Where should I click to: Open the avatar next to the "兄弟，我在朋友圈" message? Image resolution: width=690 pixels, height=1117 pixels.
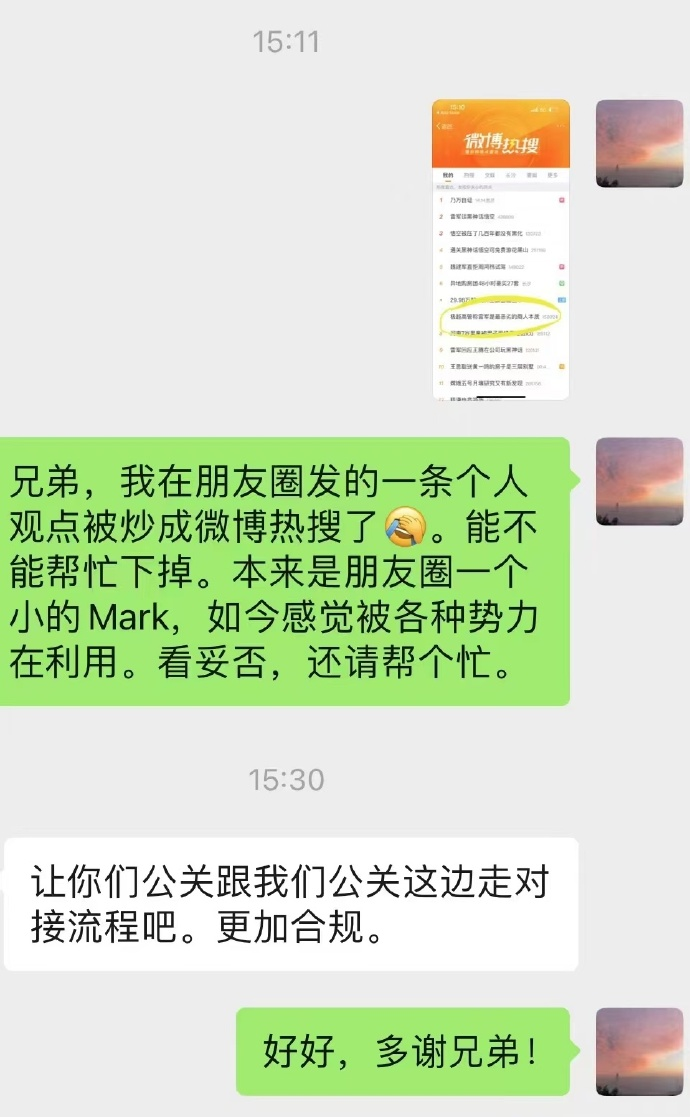(640, 481)
